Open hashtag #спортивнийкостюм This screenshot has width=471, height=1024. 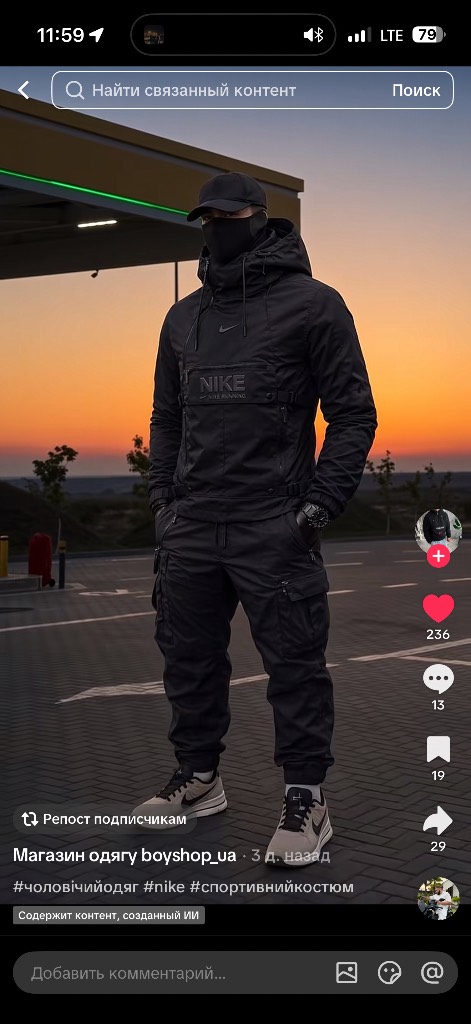272,887
